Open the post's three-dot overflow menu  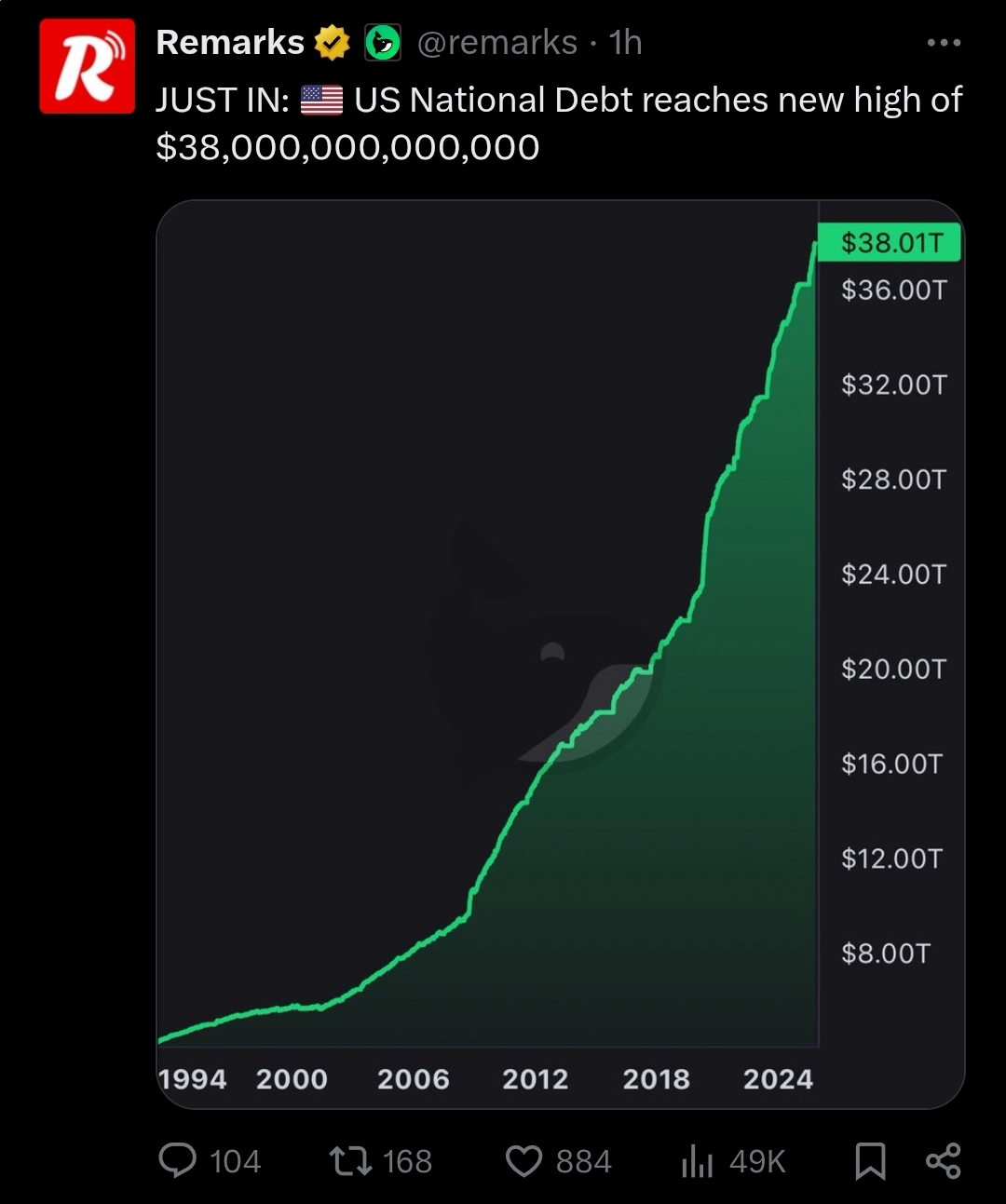click(943, 43)
